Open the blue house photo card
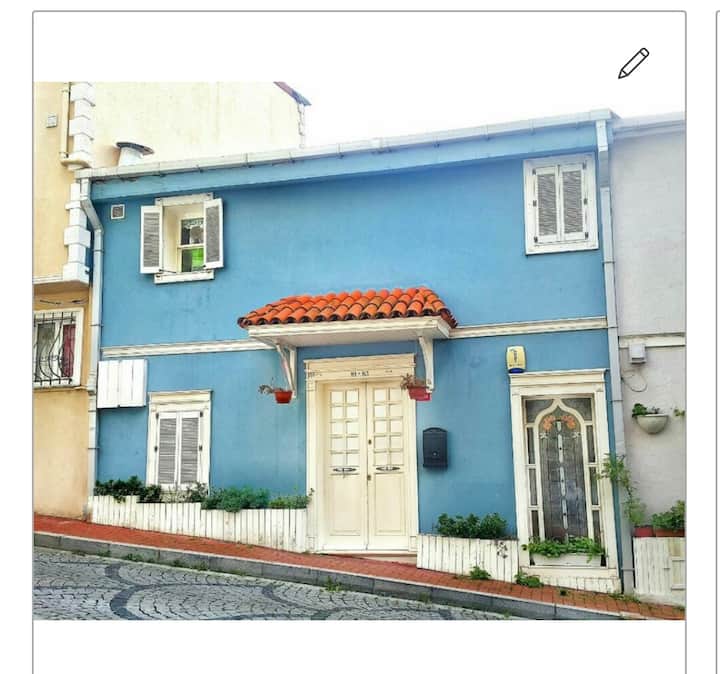 [359, 350]
